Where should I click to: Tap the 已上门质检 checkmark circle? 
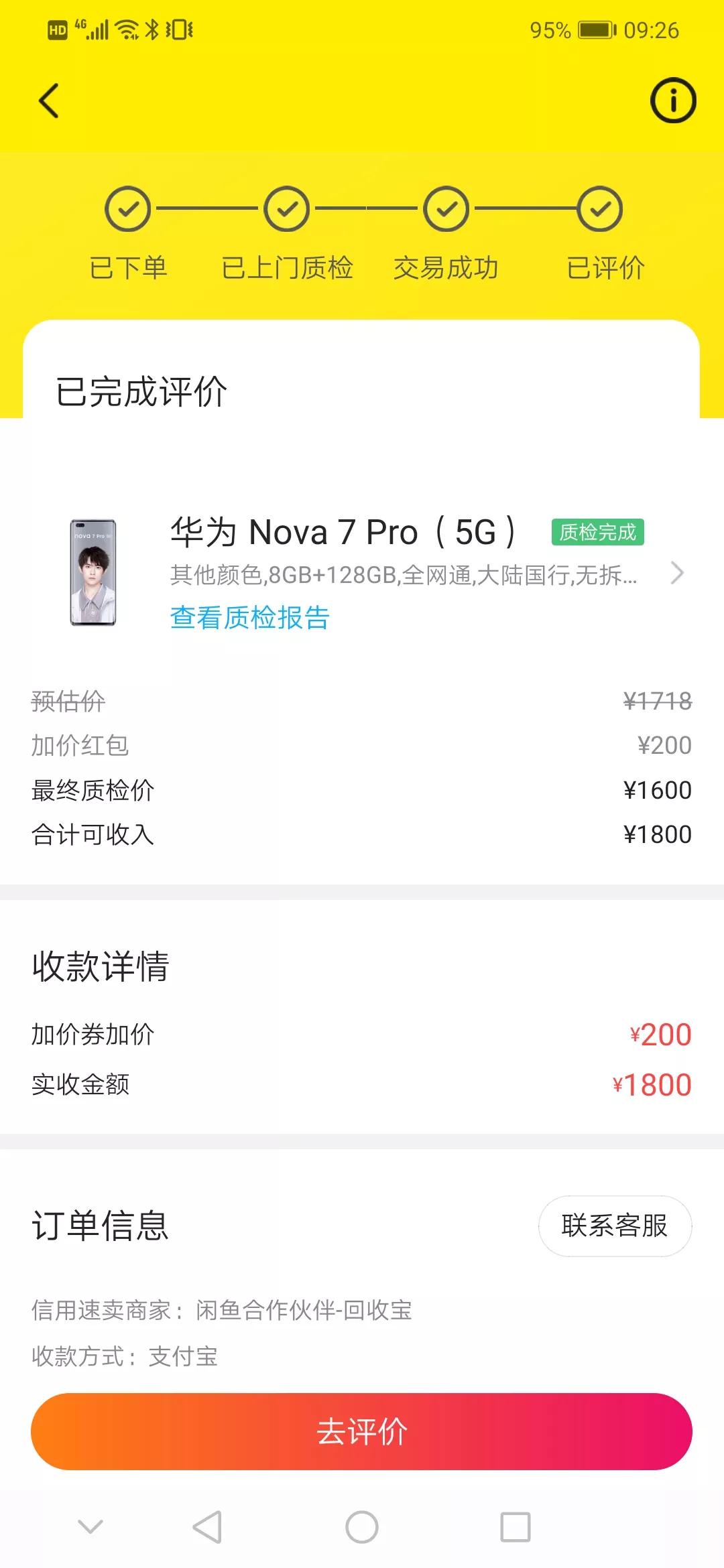[x=285, y=208]
